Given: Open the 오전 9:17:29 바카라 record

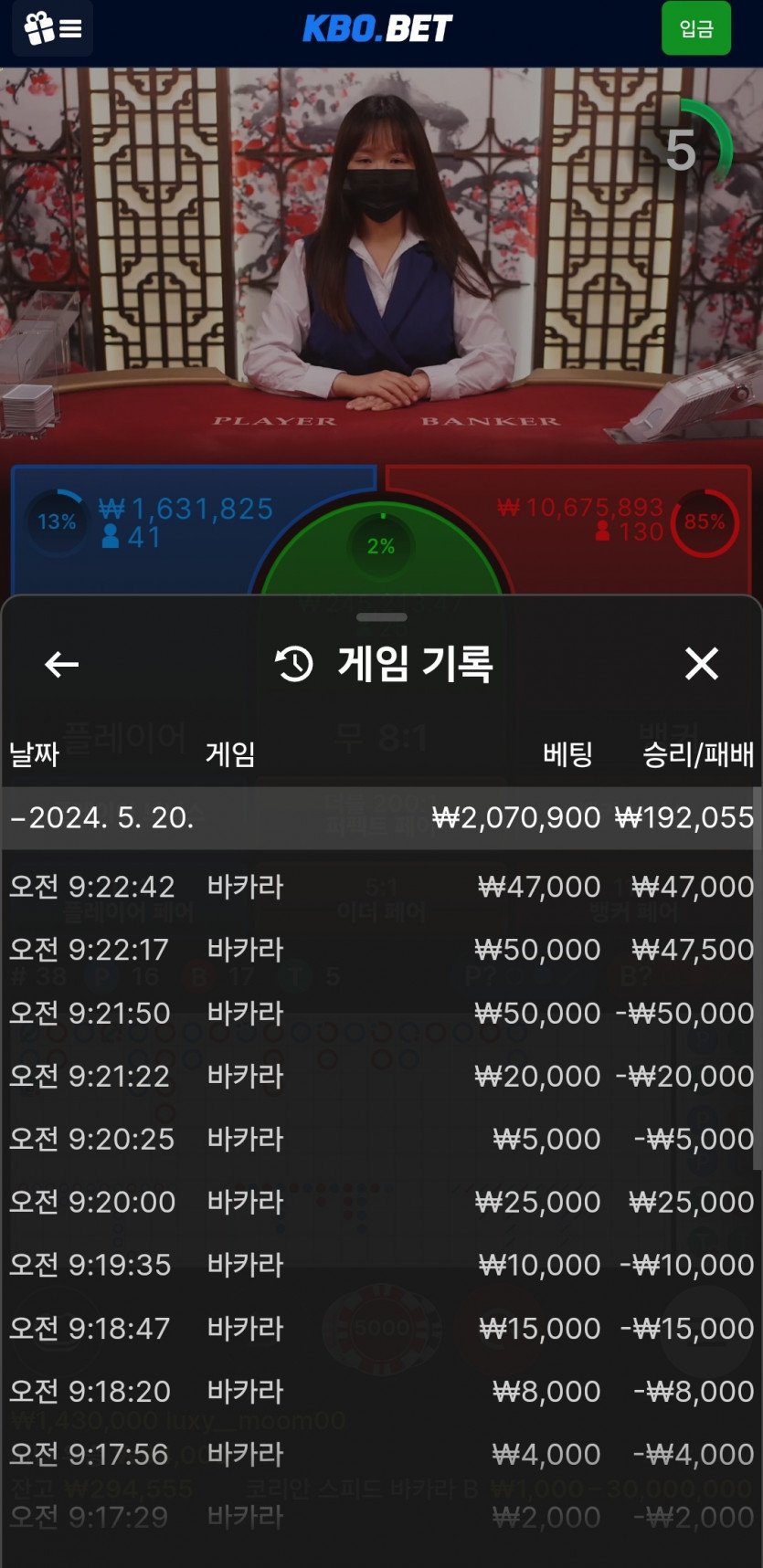Looking at the screenshot, I should (380, 1517).
